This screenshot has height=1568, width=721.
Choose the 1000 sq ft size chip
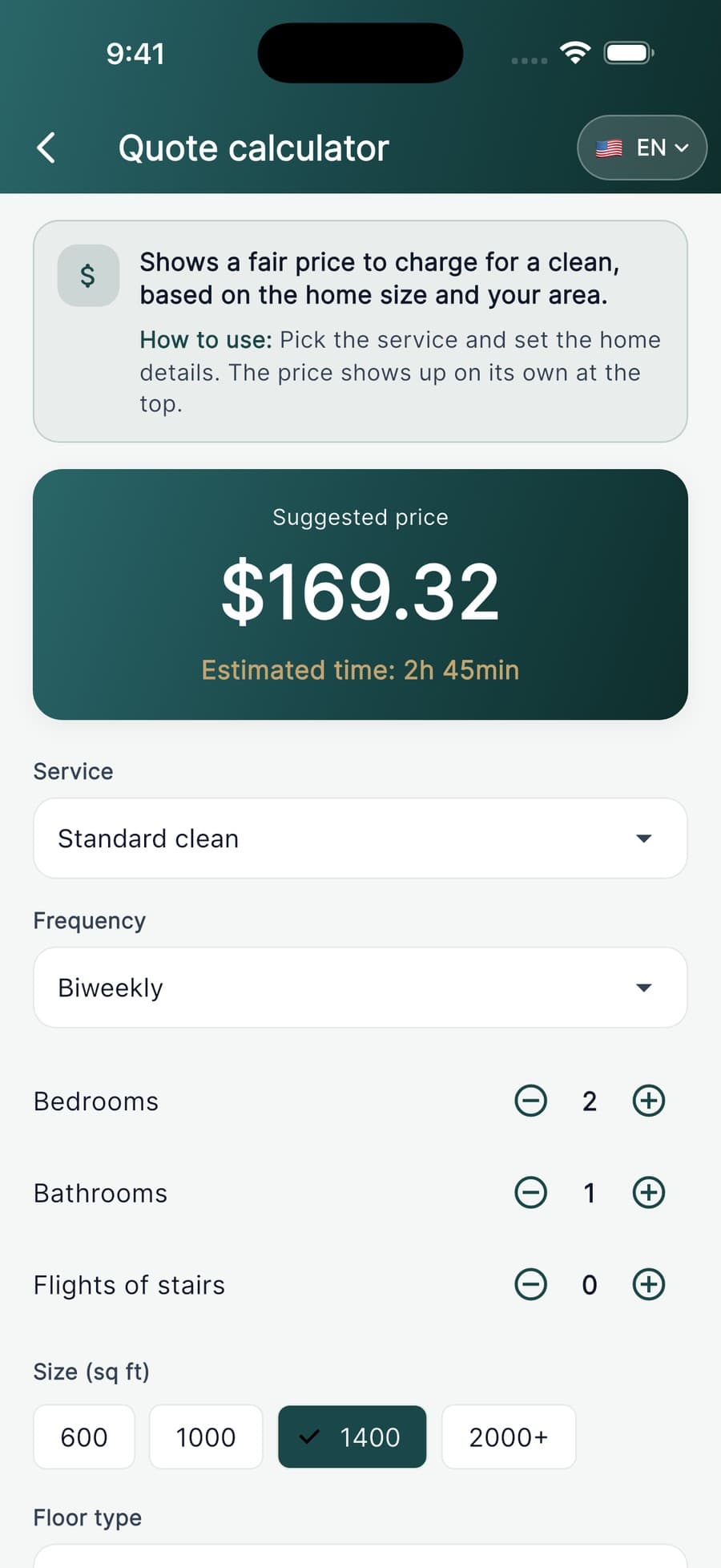pos(206,1437)
